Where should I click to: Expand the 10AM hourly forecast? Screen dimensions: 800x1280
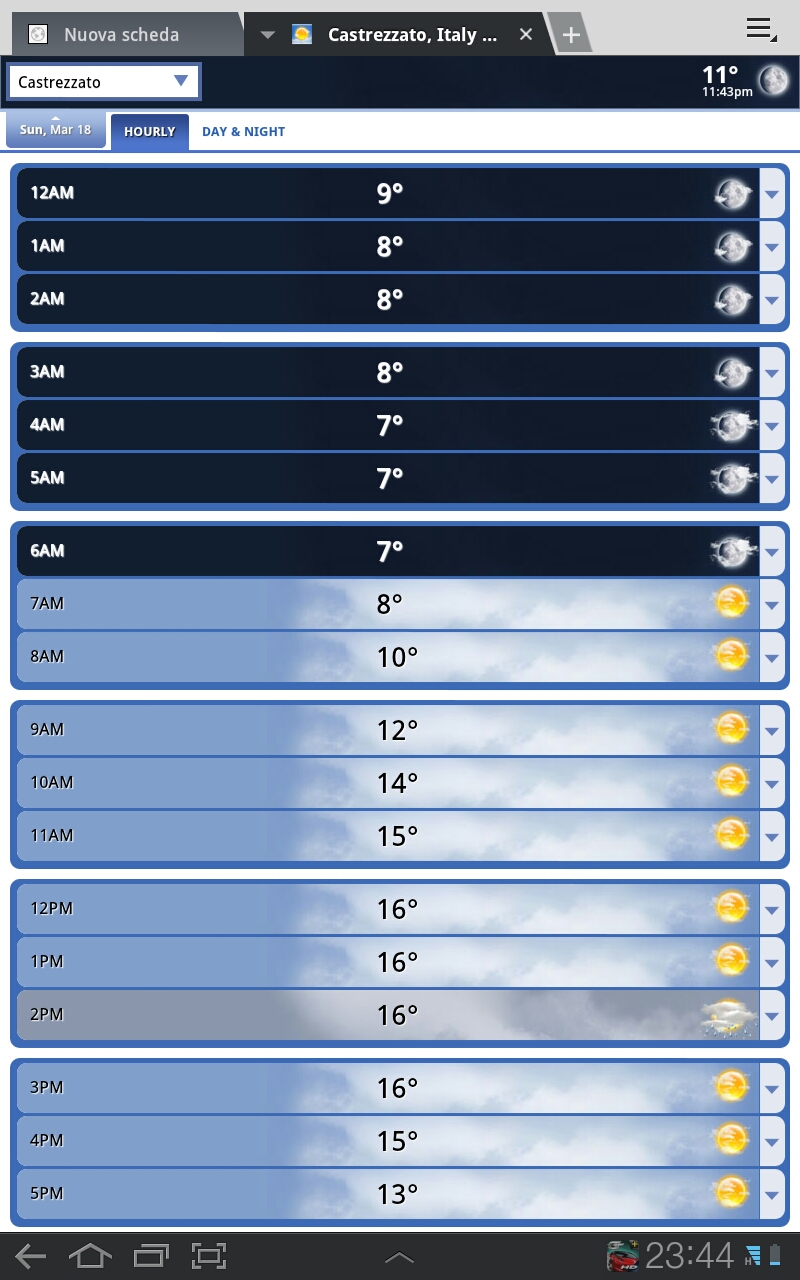[772, 783]
